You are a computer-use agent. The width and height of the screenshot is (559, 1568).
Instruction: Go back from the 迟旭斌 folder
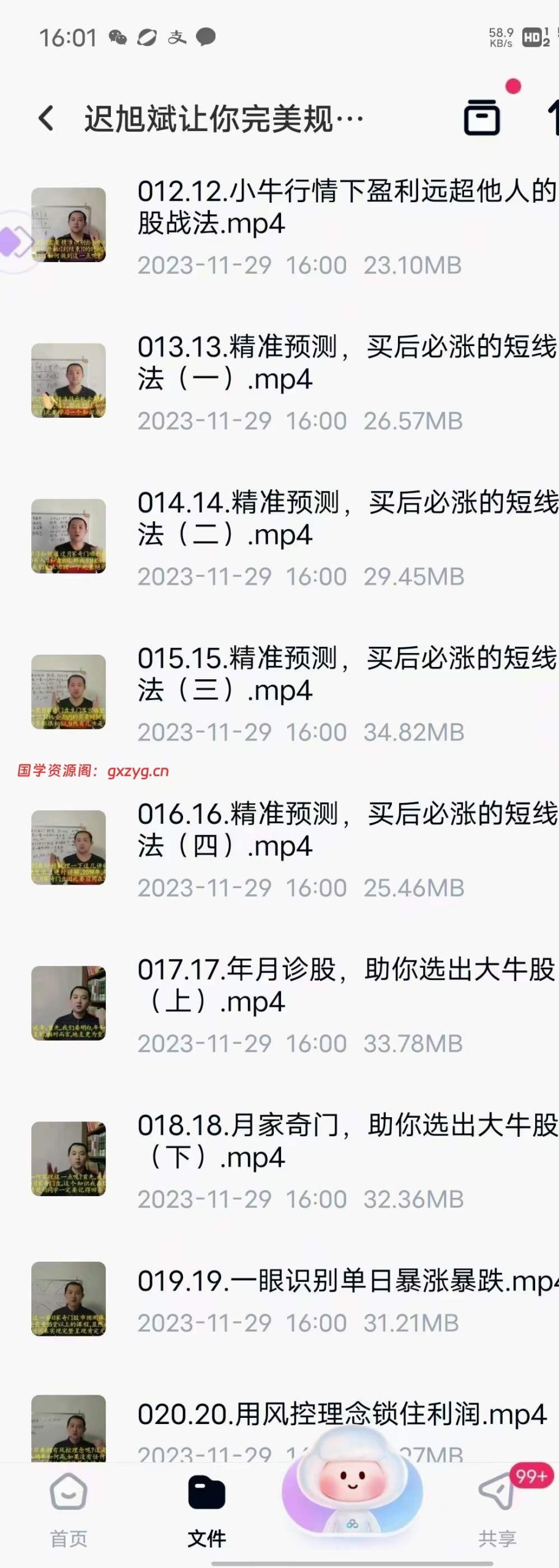pyautogui.click(x=47, y=118)
